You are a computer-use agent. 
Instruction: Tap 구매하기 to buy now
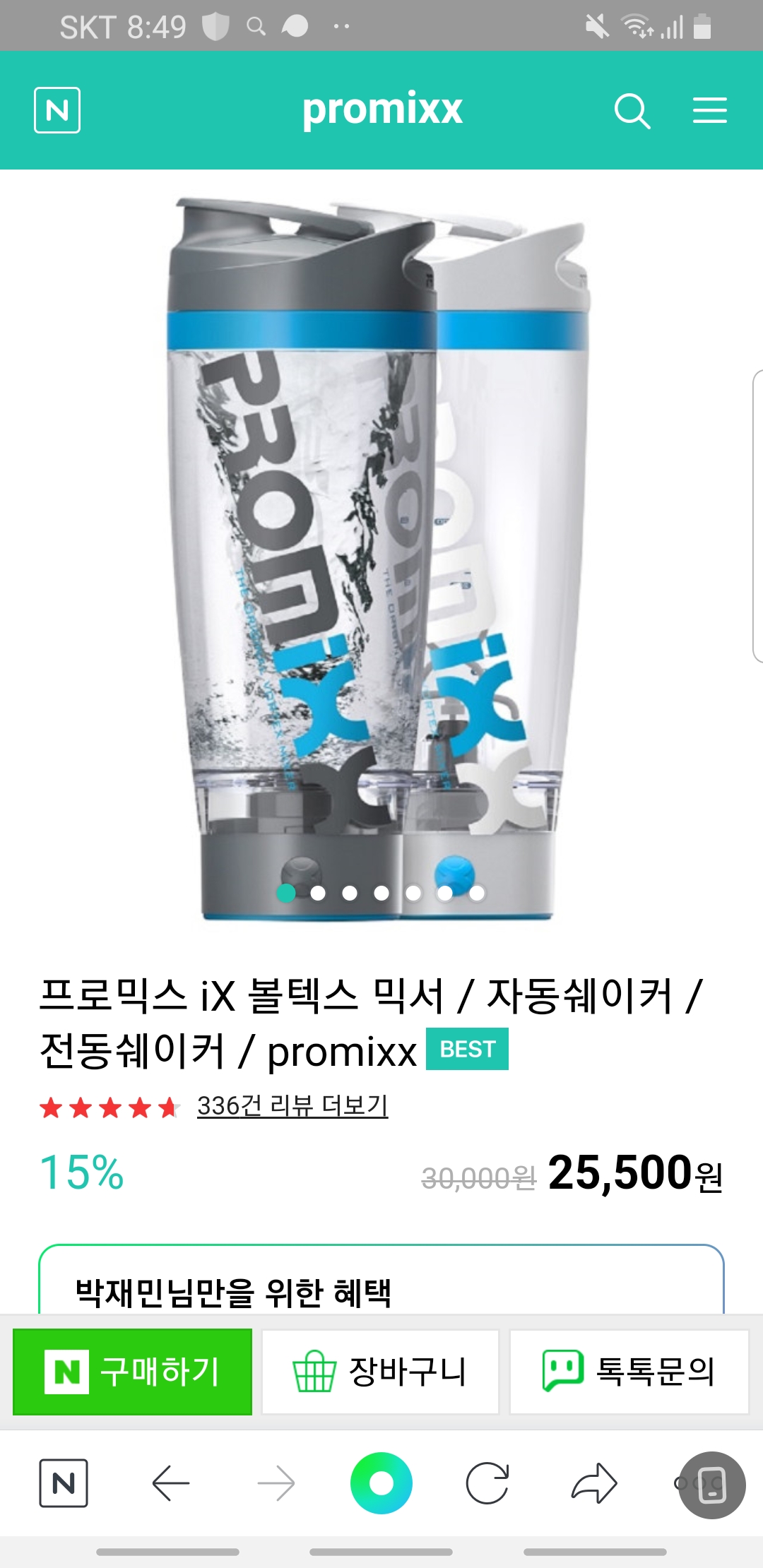click(x=132, y=1372)
